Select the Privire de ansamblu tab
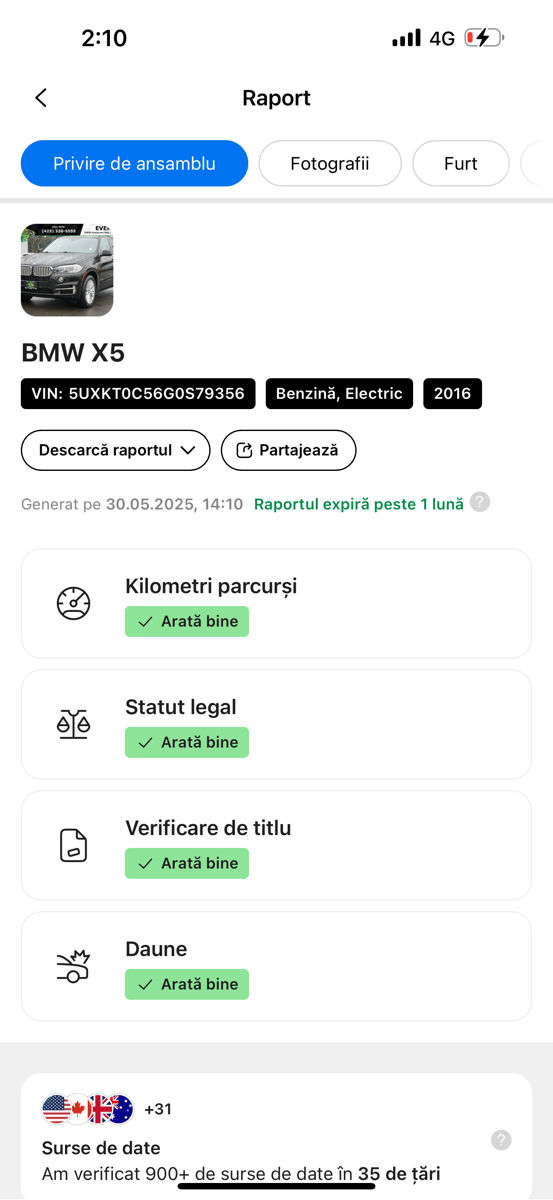 pos(134,163)
